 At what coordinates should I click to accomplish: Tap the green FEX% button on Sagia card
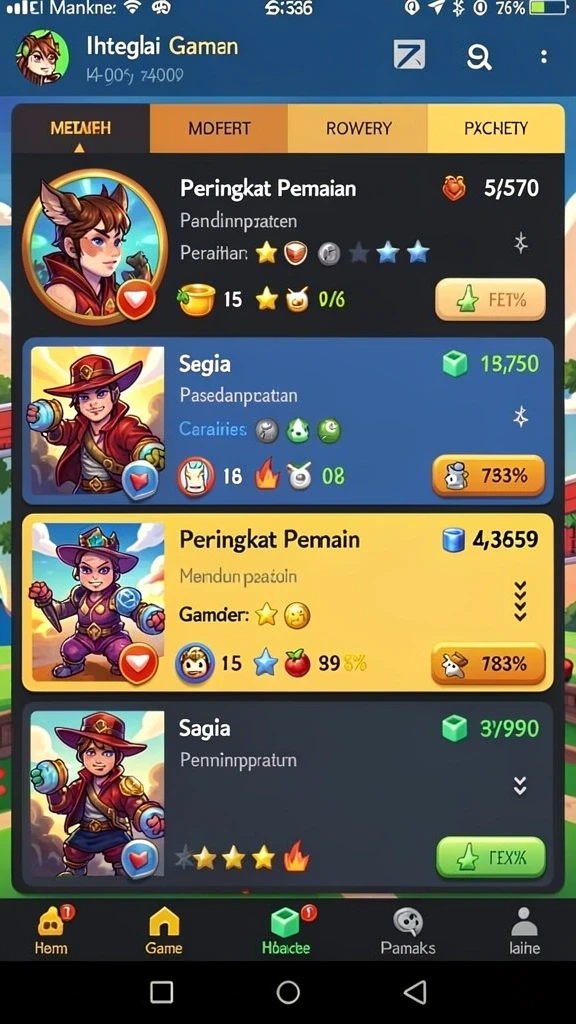pos(490,856)
